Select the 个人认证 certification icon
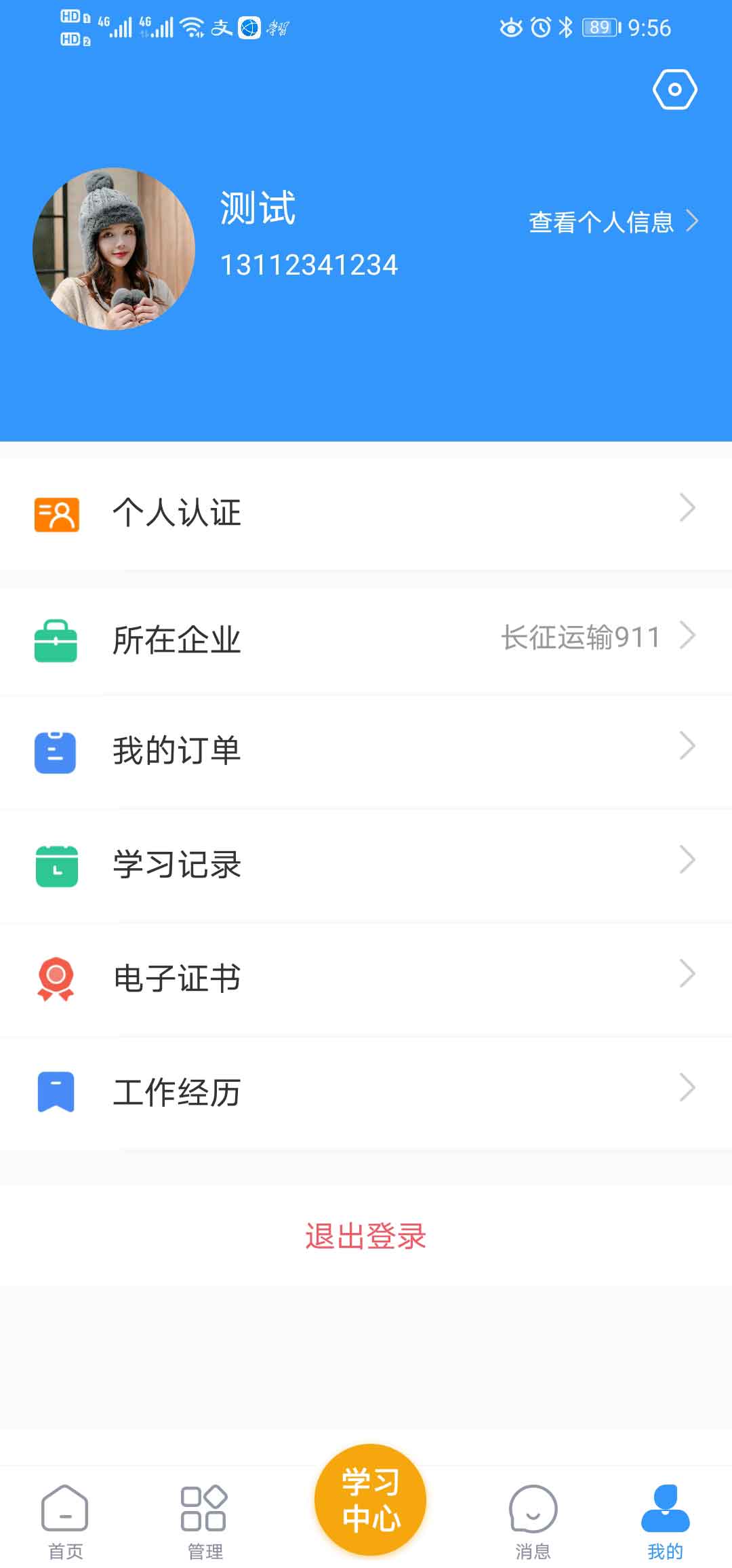This screenshot has width=732, height=1568. 57,515
